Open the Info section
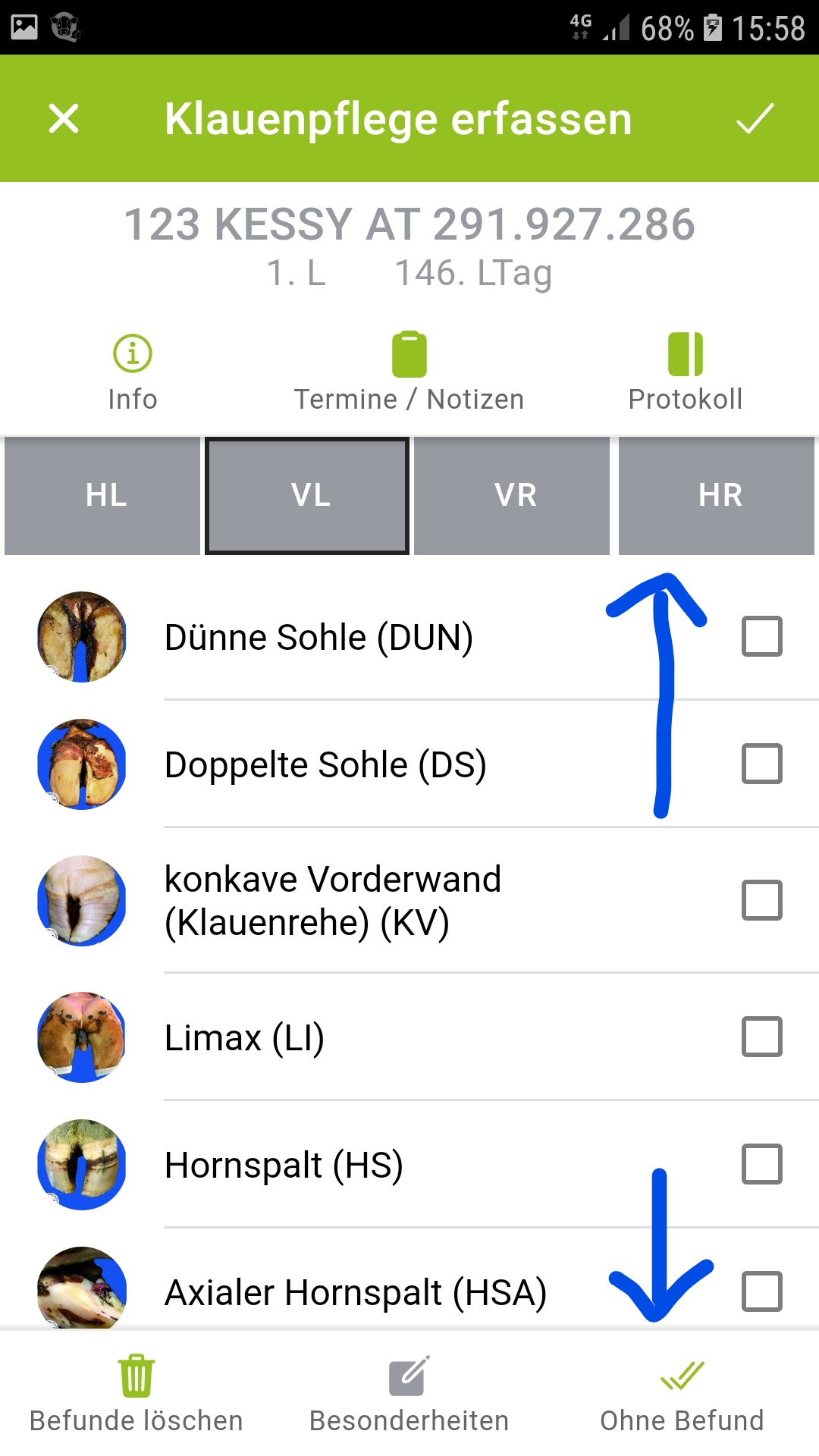The width and height of the screenshot is (819, 1456). tap(133, 372)
